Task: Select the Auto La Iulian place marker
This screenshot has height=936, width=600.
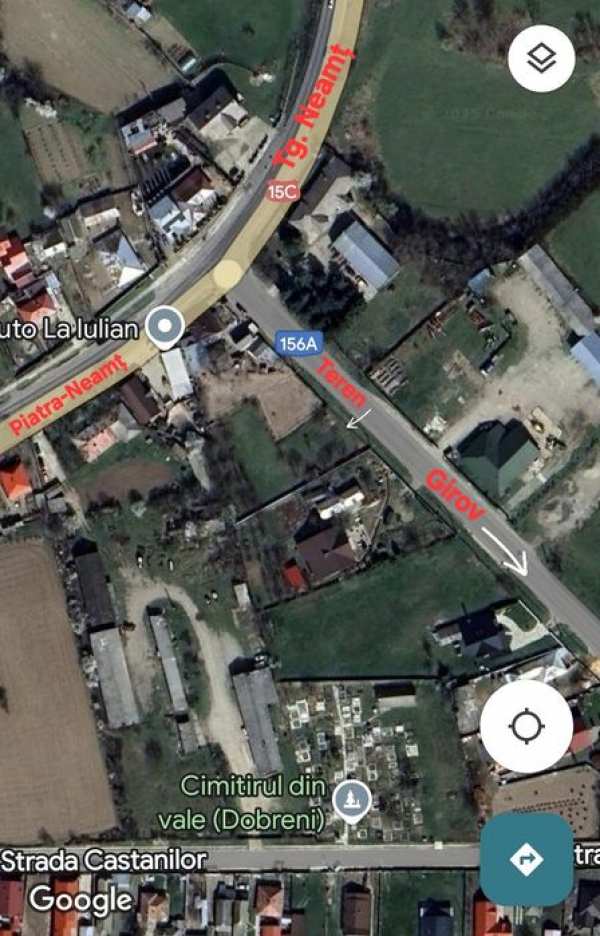Action: click(x=164, y=324)
